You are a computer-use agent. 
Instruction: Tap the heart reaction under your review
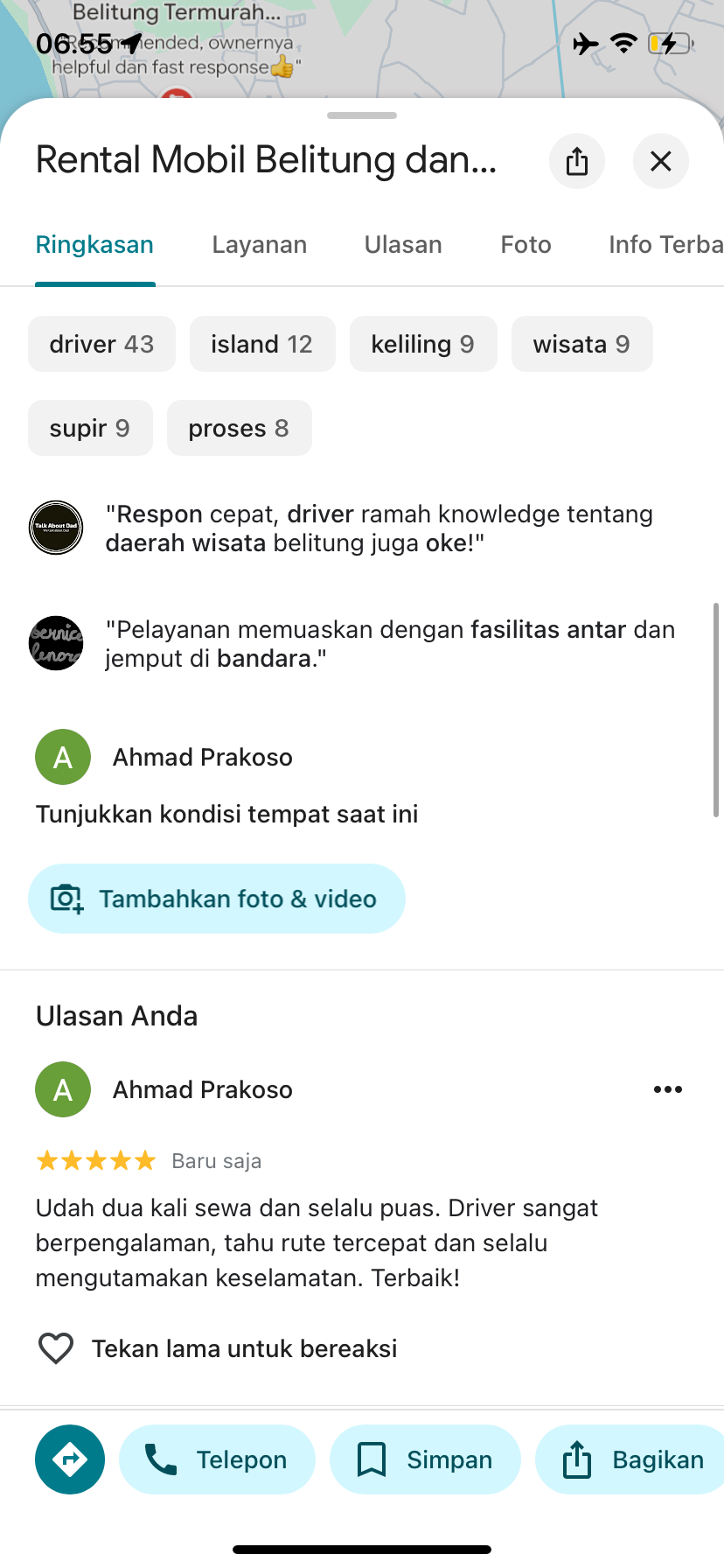click(x=56, y=1348)
